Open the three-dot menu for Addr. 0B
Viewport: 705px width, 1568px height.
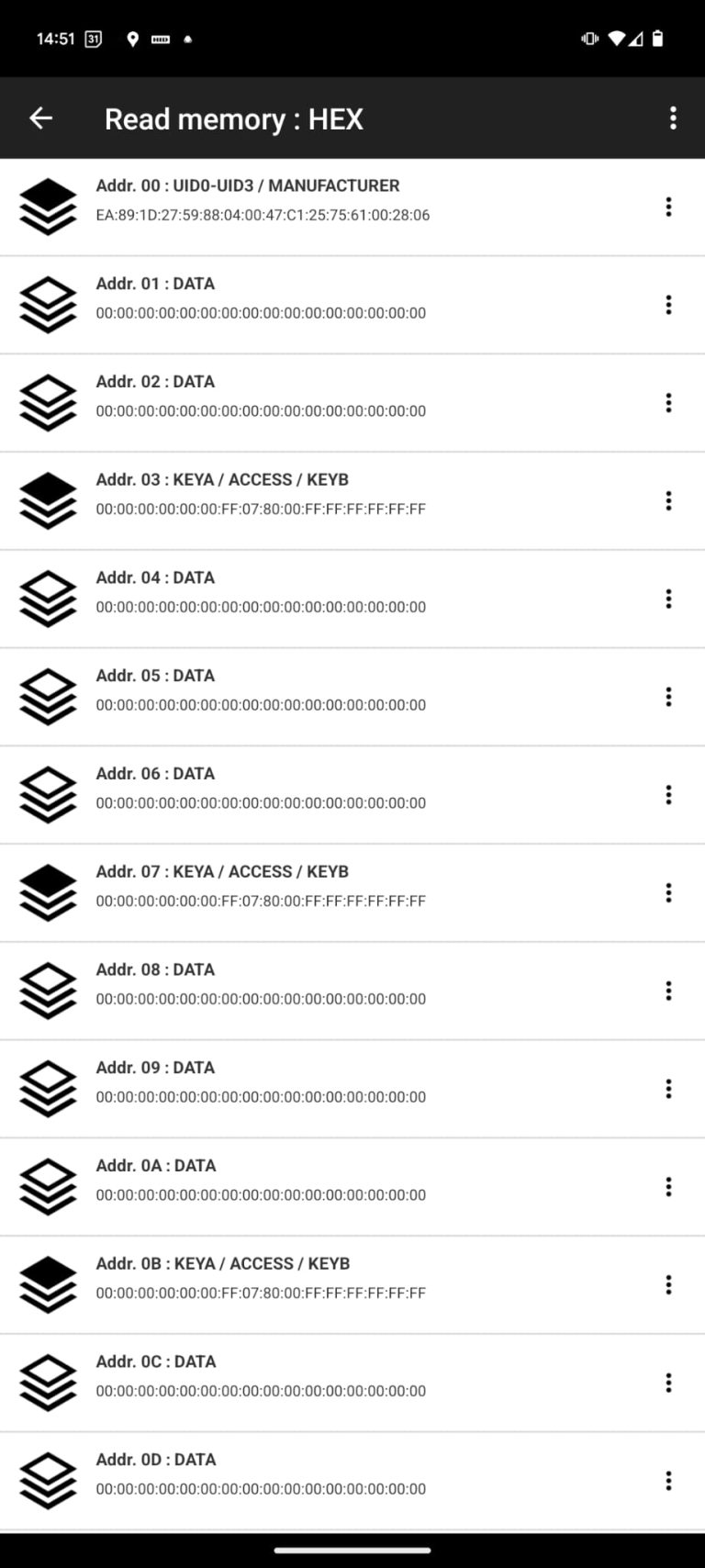pyautogui.click(x=668, y=1284)
